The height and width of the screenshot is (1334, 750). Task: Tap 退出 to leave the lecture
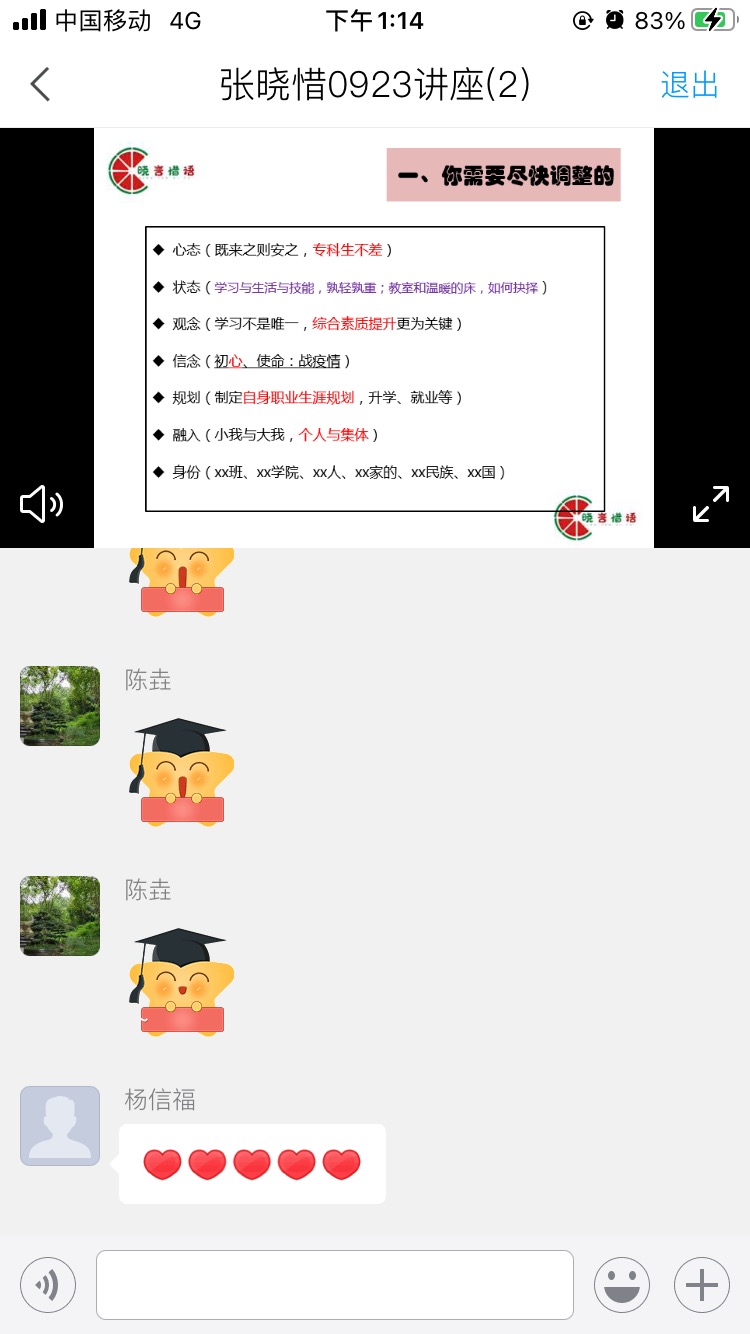[x=689, y=85]
